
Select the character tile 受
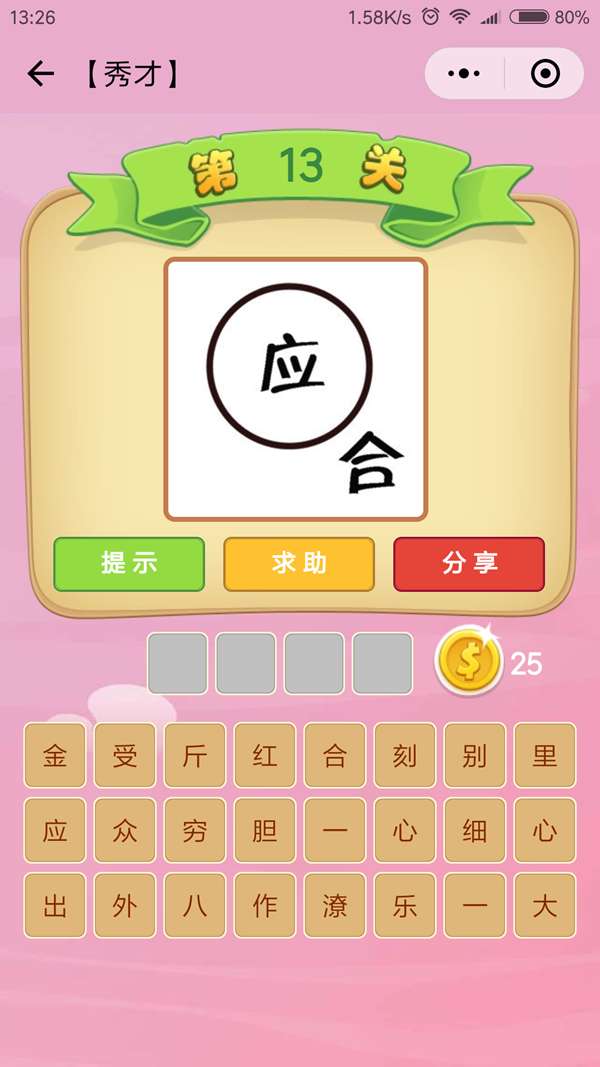pyautogui.click(x=125, y=756)
